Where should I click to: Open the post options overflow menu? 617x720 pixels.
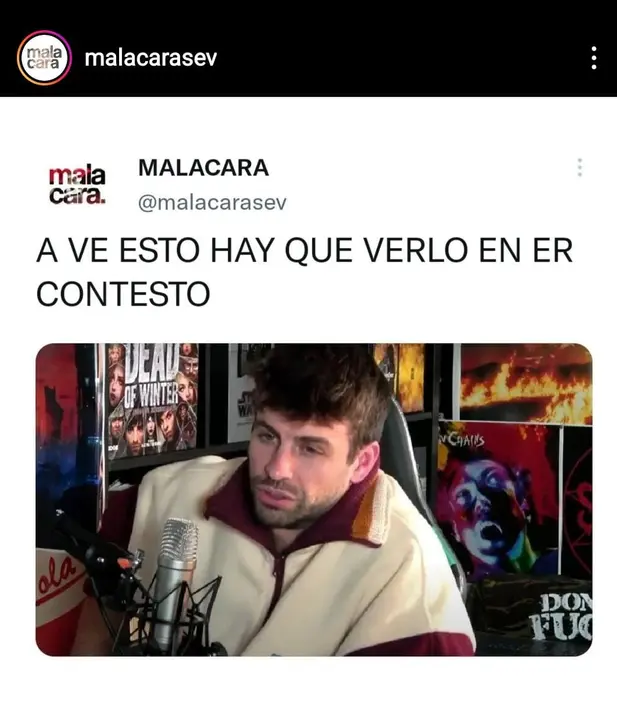594,57
